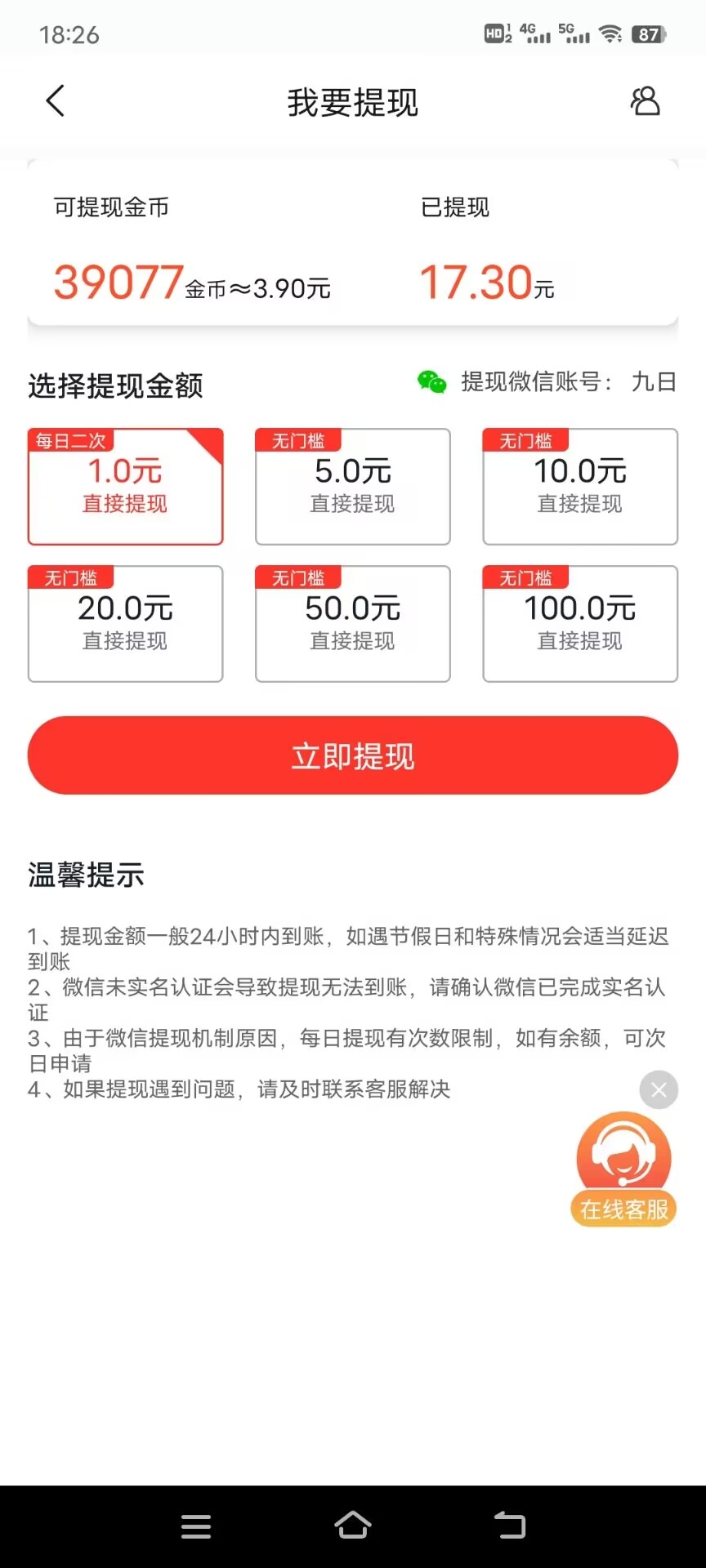The height and width of the screenshot is (1568, 706).
Task: Tap the 立即提现 button
Action: 353,755
